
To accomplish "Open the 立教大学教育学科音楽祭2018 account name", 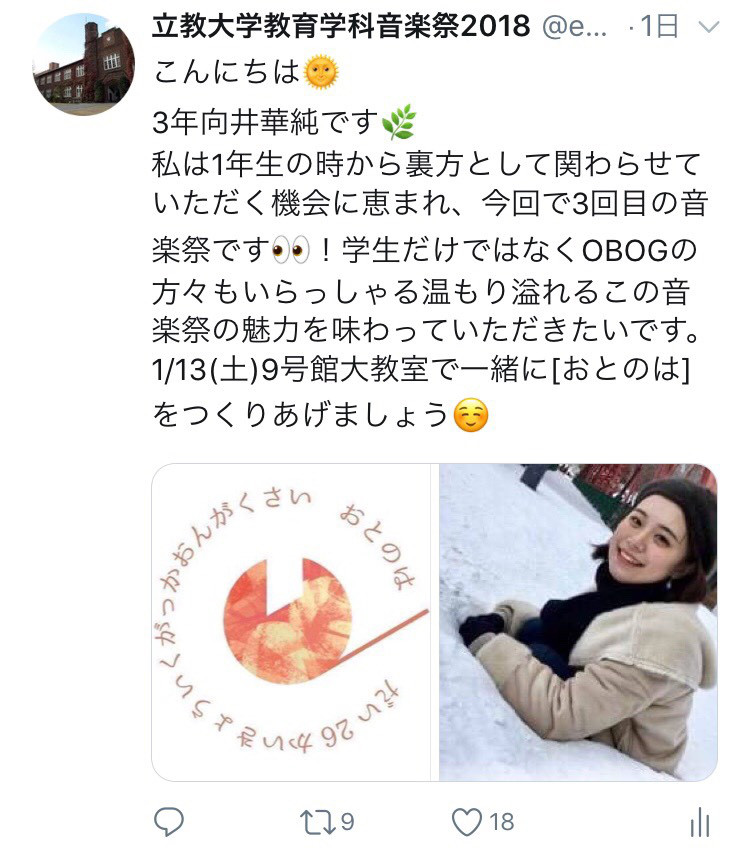I will pyautogui.click(x=341, y=28).
